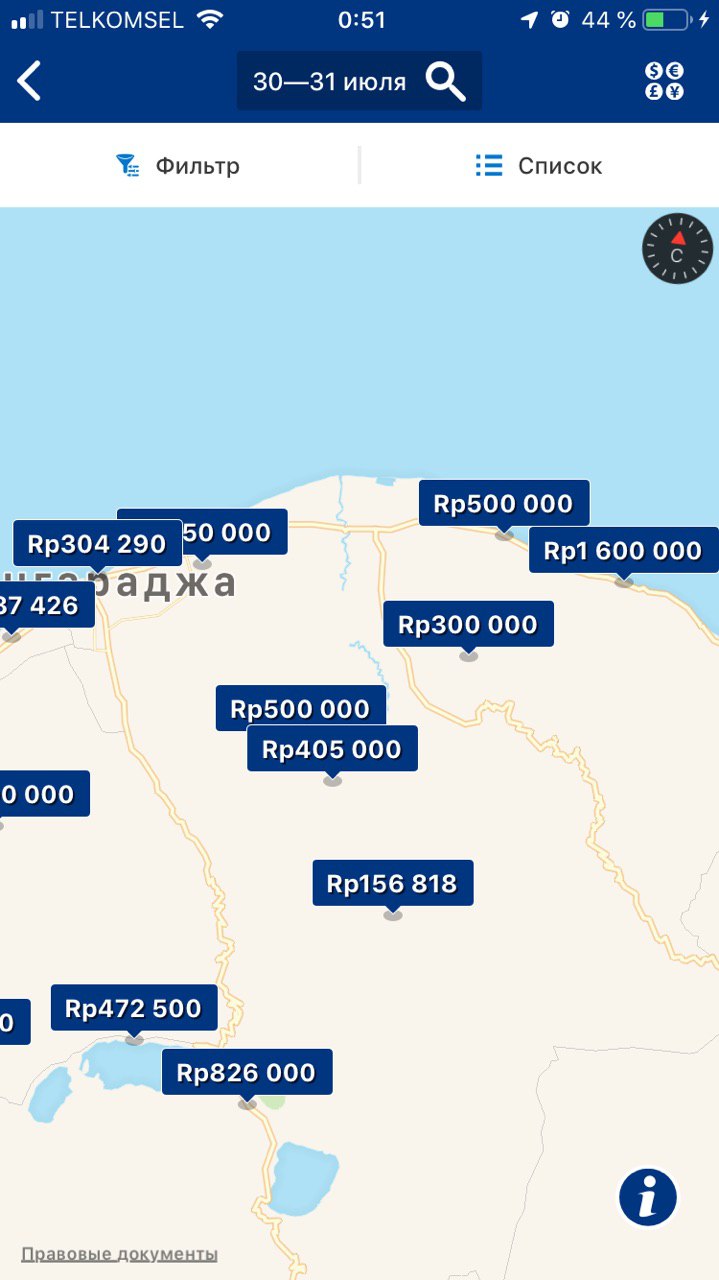Screen dimensions: 719x1280
Task: Open the currency selector icon
Action: (x=664, y=81)
